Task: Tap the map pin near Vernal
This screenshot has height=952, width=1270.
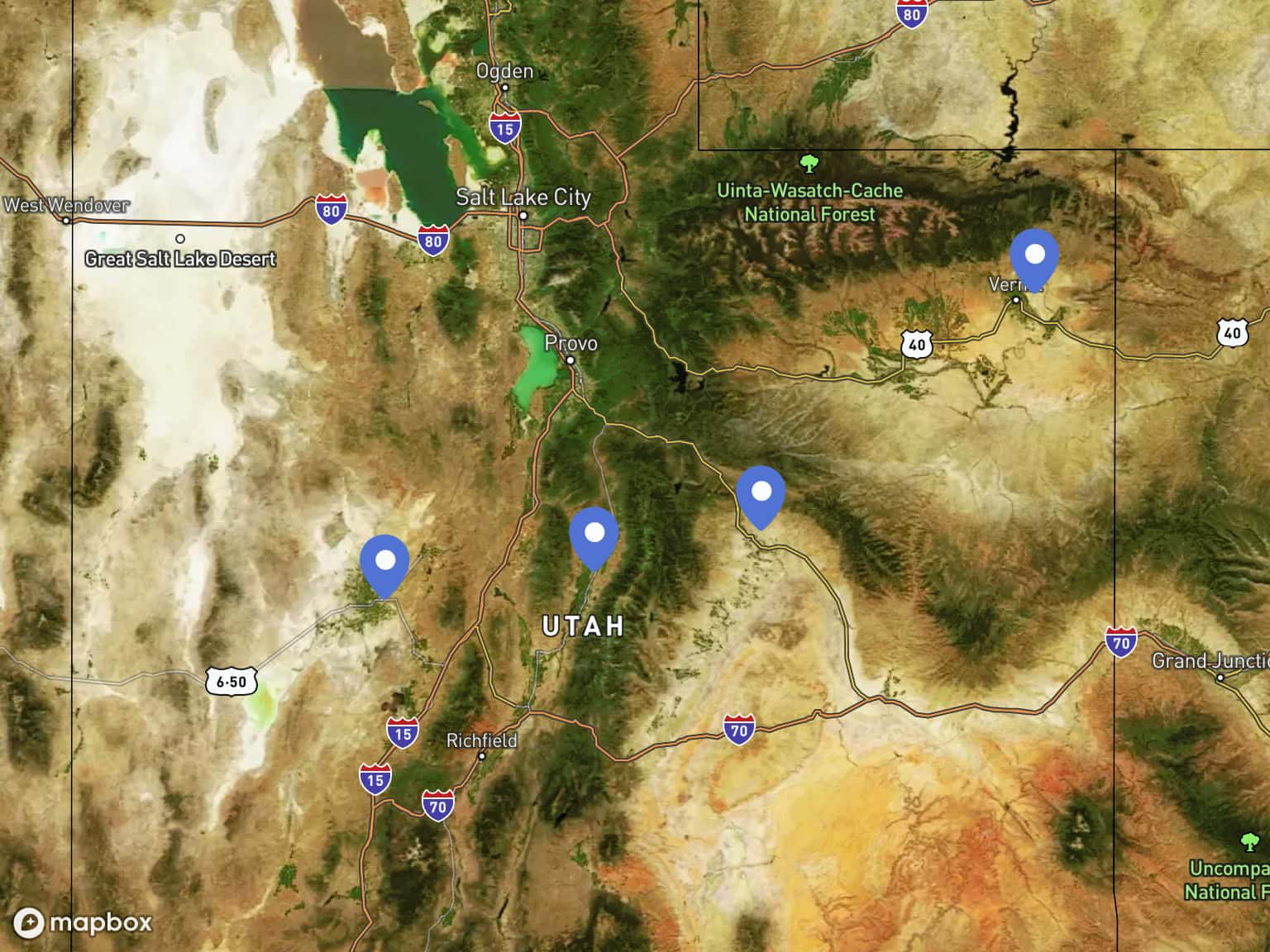Action: click(1034, 255)
